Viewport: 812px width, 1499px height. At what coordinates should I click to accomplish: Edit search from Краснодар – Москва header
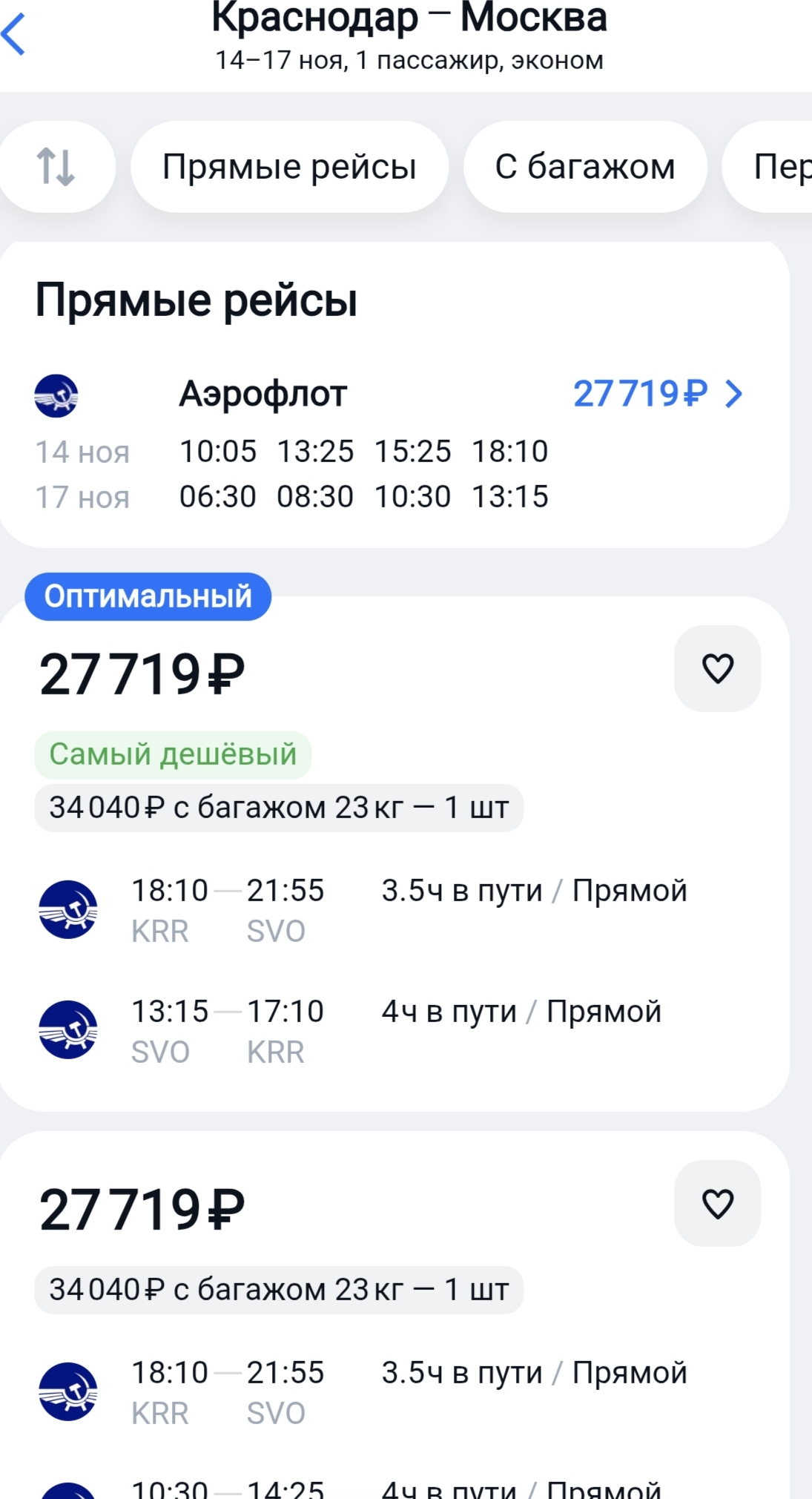pos(409,37)
